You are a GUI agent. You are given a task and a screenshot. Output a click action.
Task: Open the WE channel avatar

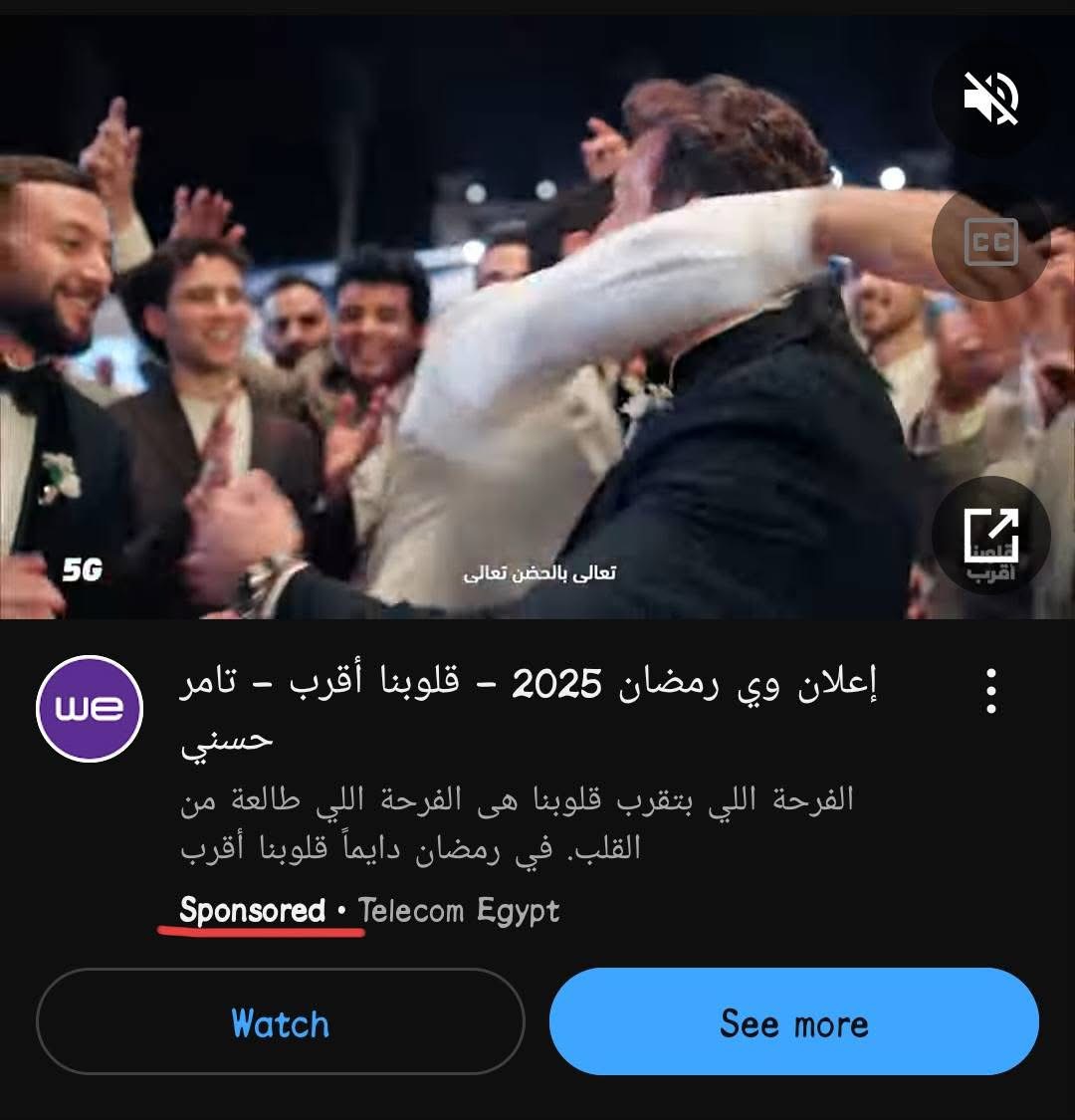tap(90, 709)
